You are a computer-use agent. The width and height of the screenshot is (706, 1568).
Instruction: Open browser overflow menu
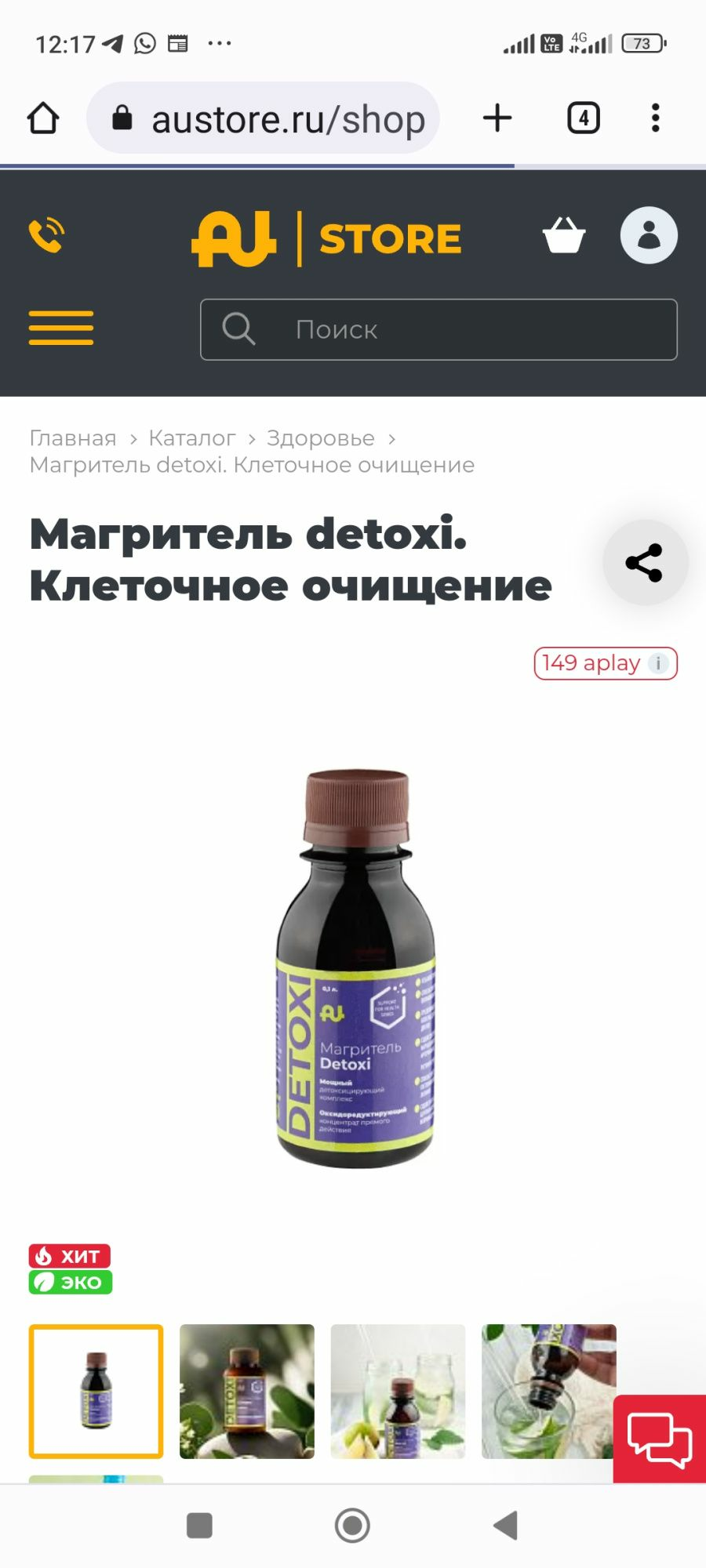tap(656, 118)
